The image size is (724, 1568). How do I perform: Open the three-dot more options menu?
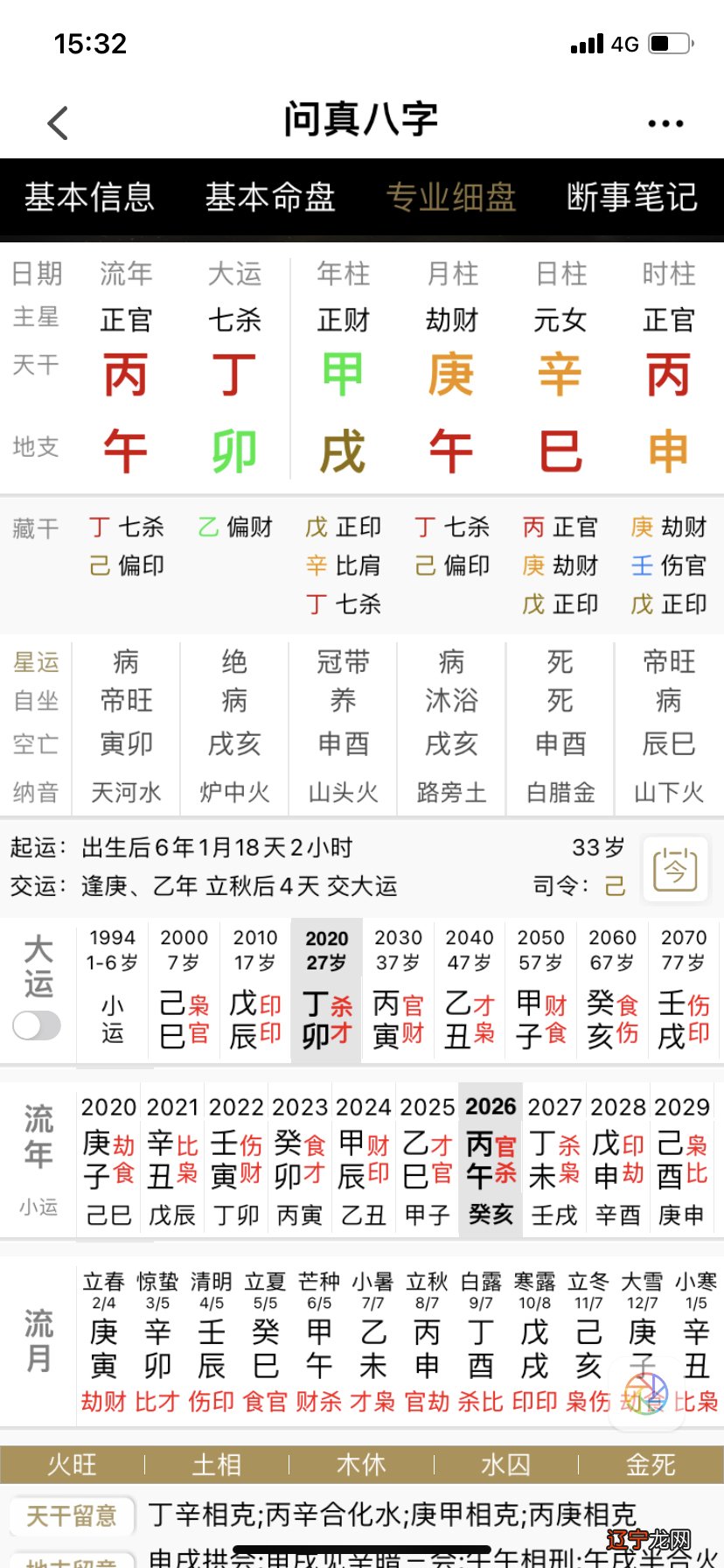point(667,122)
